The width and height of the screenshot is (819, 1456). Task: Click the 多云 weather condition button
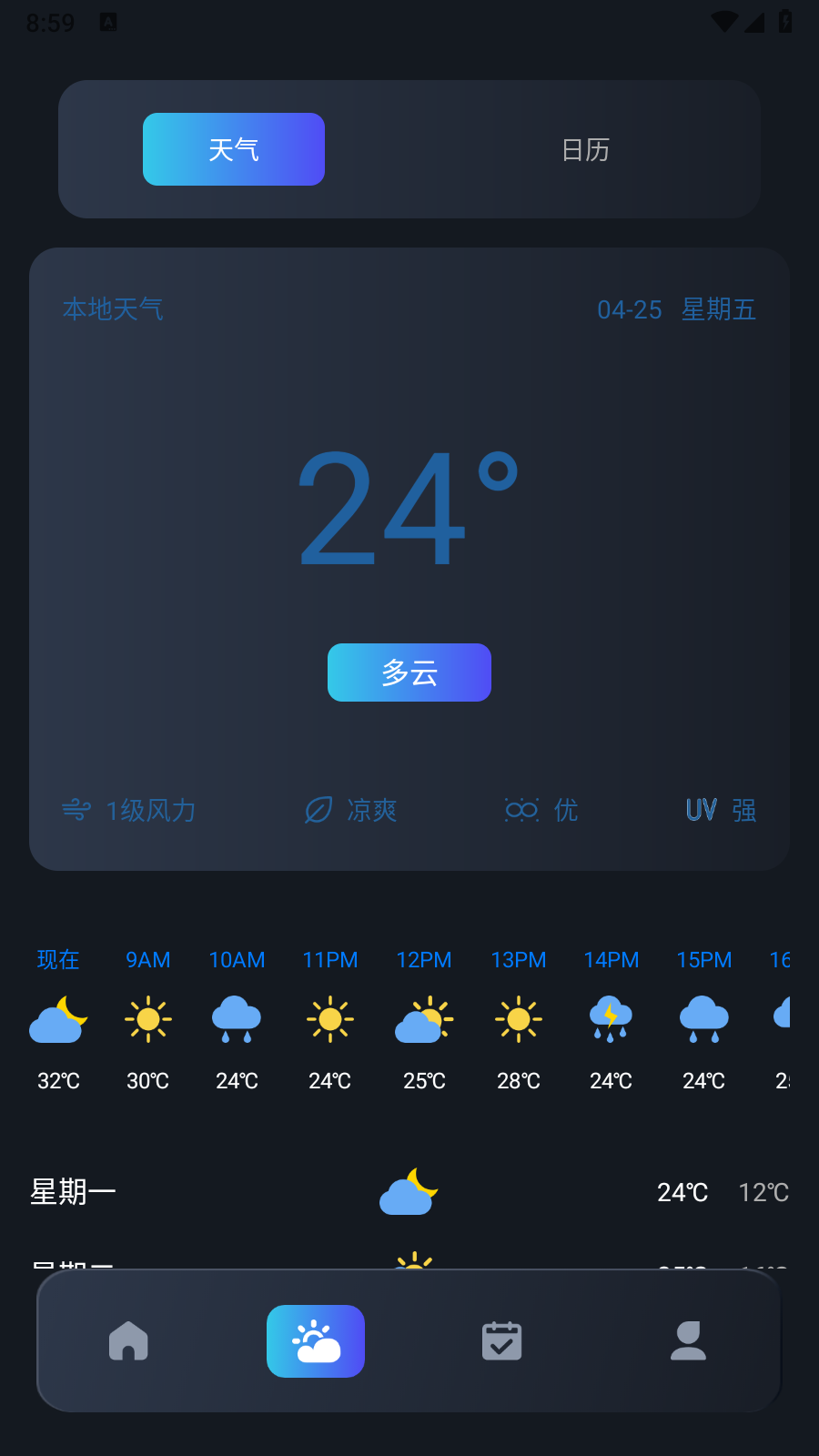[409, 672]
